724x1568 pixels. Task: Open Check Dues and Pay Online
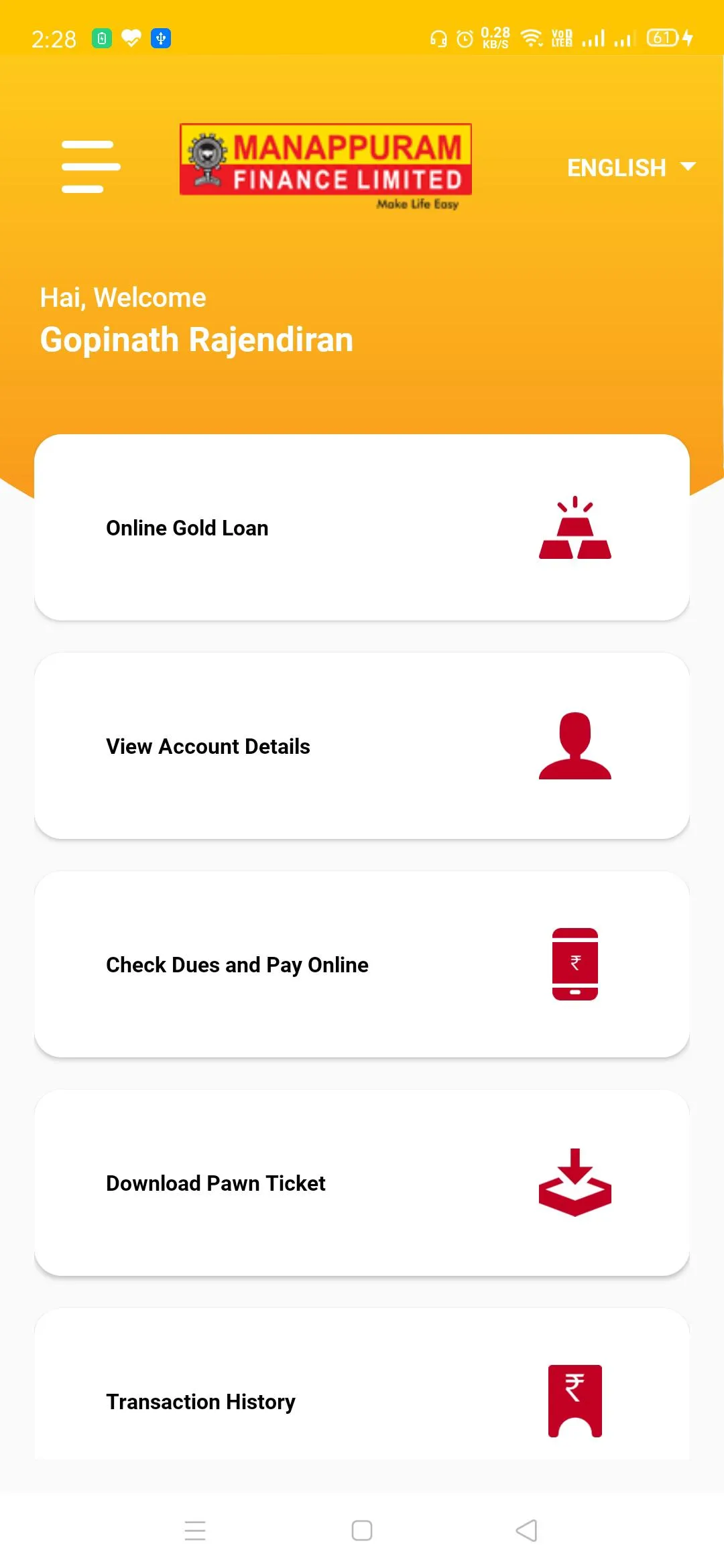tap(362, 965)
